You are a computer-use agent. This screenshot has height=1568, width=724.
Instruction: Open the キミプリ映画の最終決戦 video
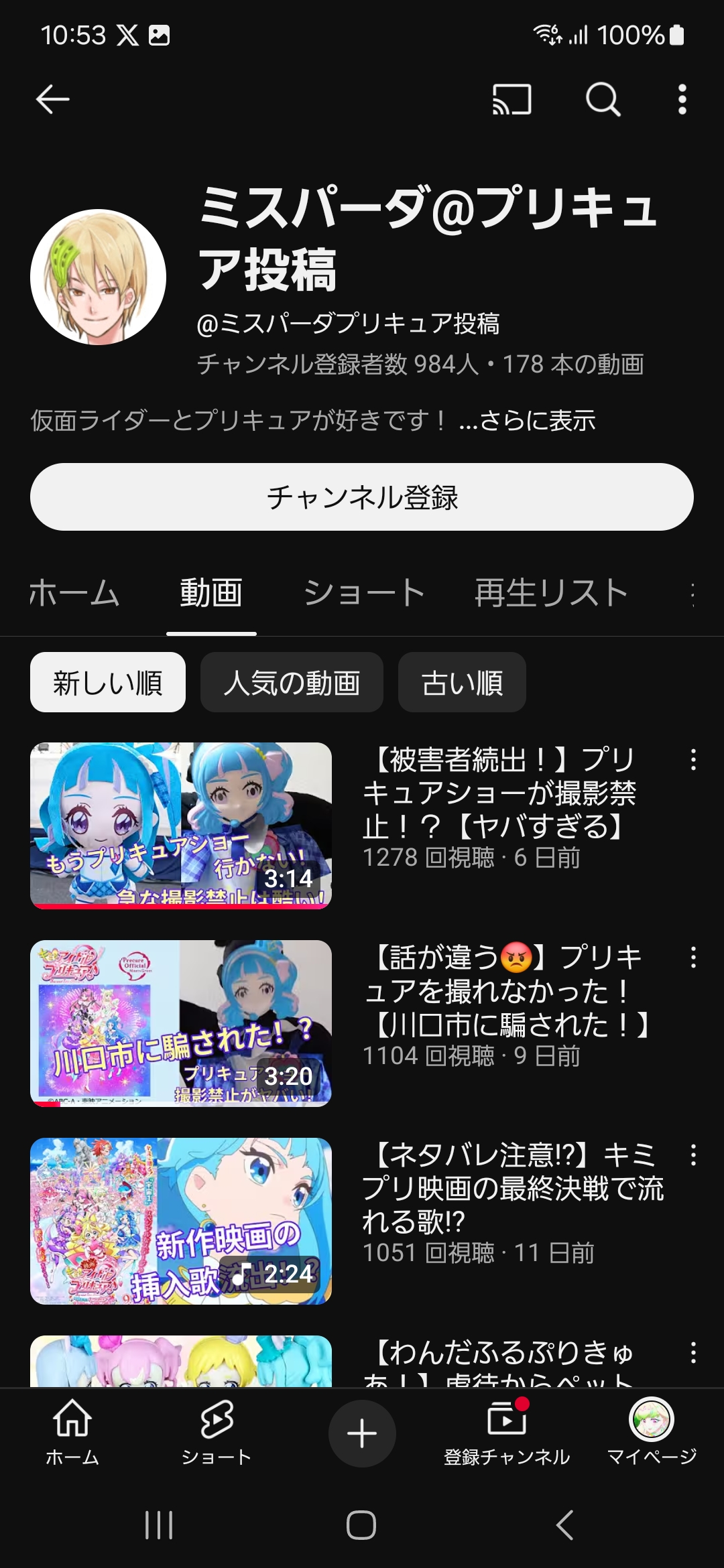(181, 1221)
